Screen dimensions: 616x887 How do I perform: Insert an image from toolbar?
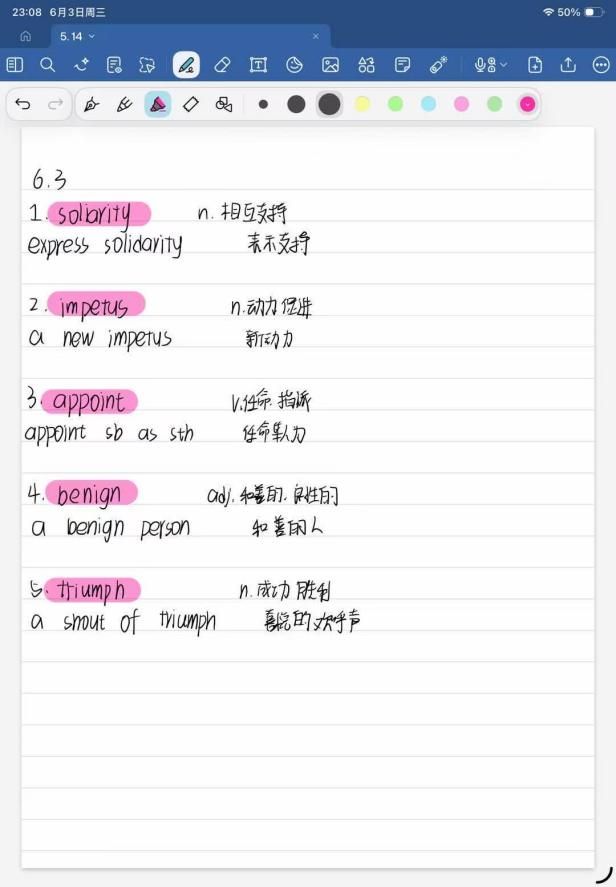pos(330,65)
